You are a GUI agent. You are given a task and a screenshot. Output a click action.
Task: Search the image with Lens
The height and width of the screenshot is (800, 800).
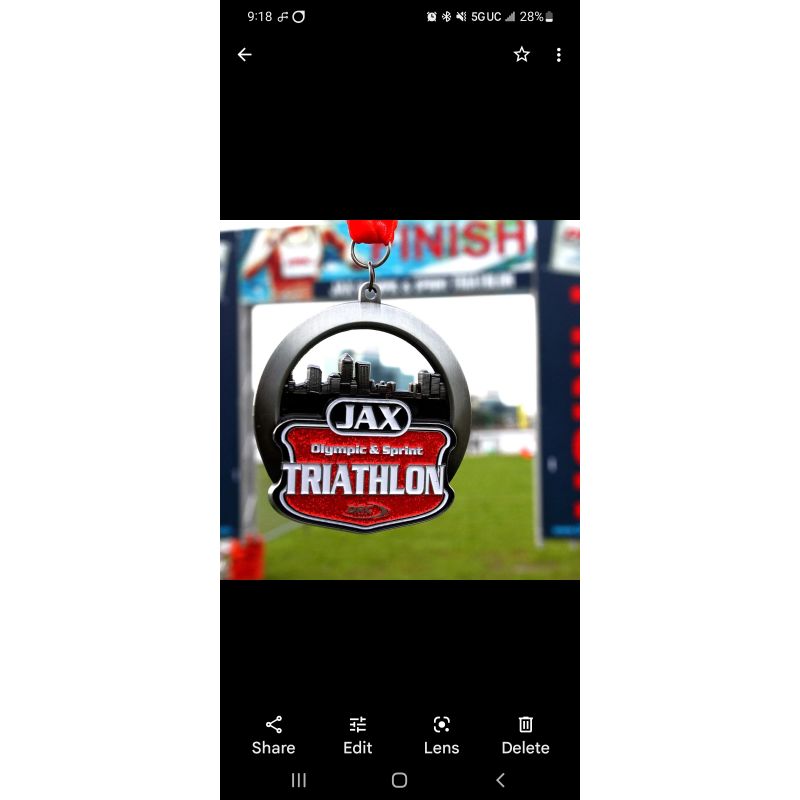click(x=441, y=734)
